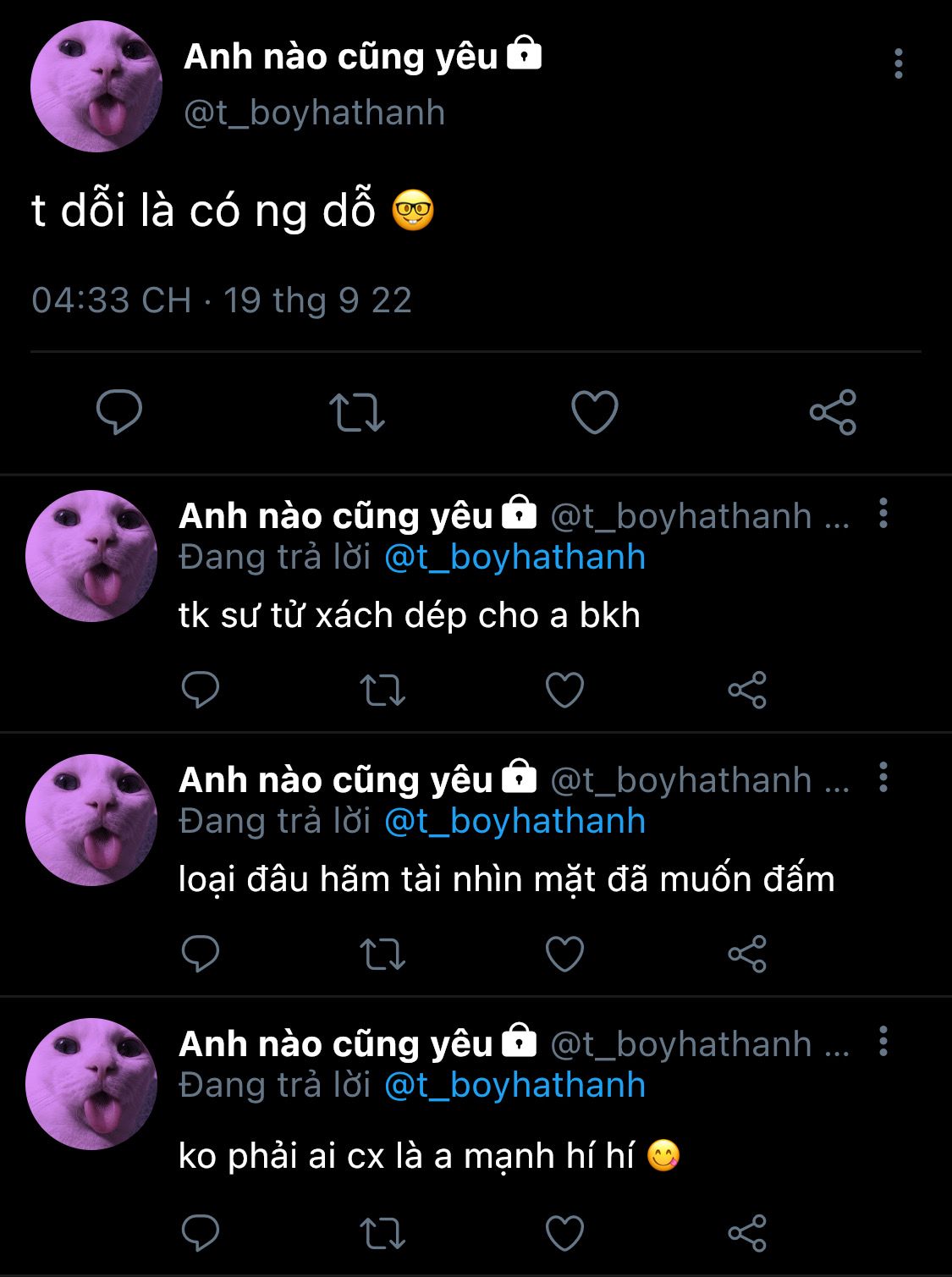Image resolution: width=952 pixels, height=1277 pixels.
Task: Like the tweet "t dỗi là có ng dỗ"
Action: [595, 412]
